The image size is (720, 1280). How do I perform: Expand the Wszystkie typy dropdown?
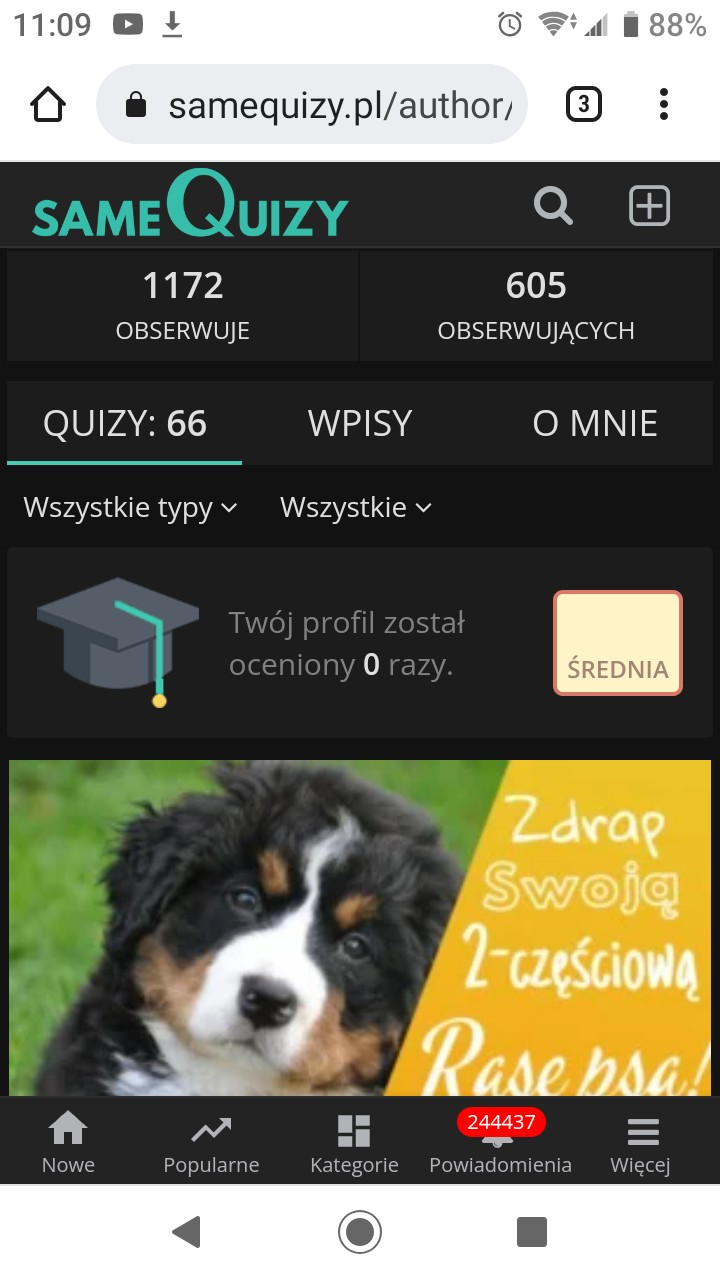coord(131,507)
